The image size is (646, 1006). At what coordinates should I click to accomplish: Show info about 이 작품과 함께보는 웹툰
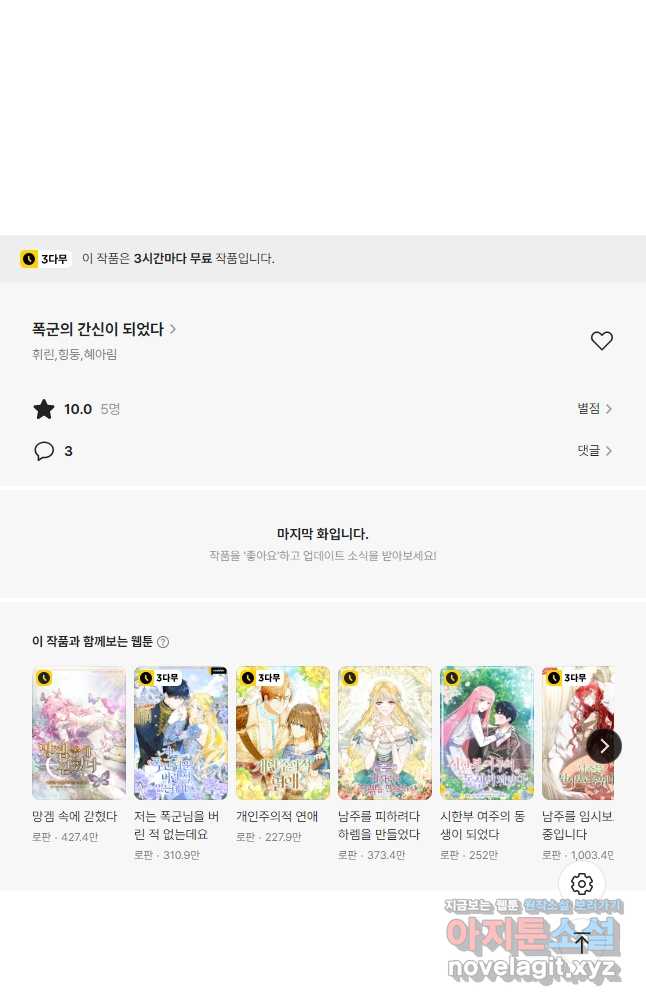(x=163, y=642)
